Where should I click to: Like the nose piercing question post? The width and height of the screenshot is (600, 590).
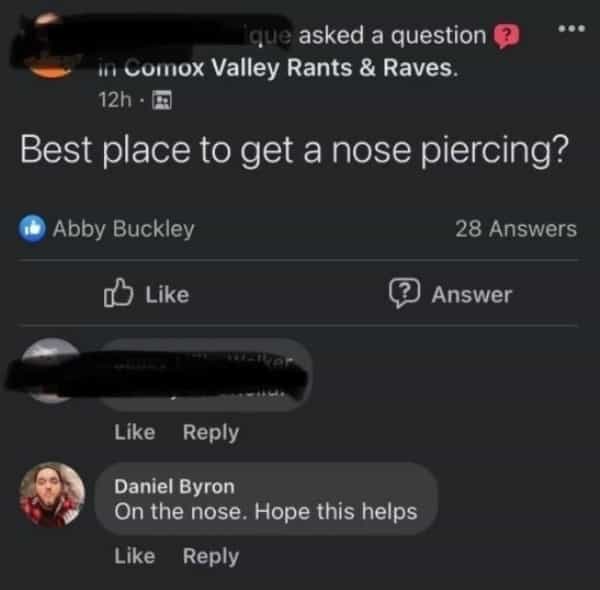[x=147, y=295]
